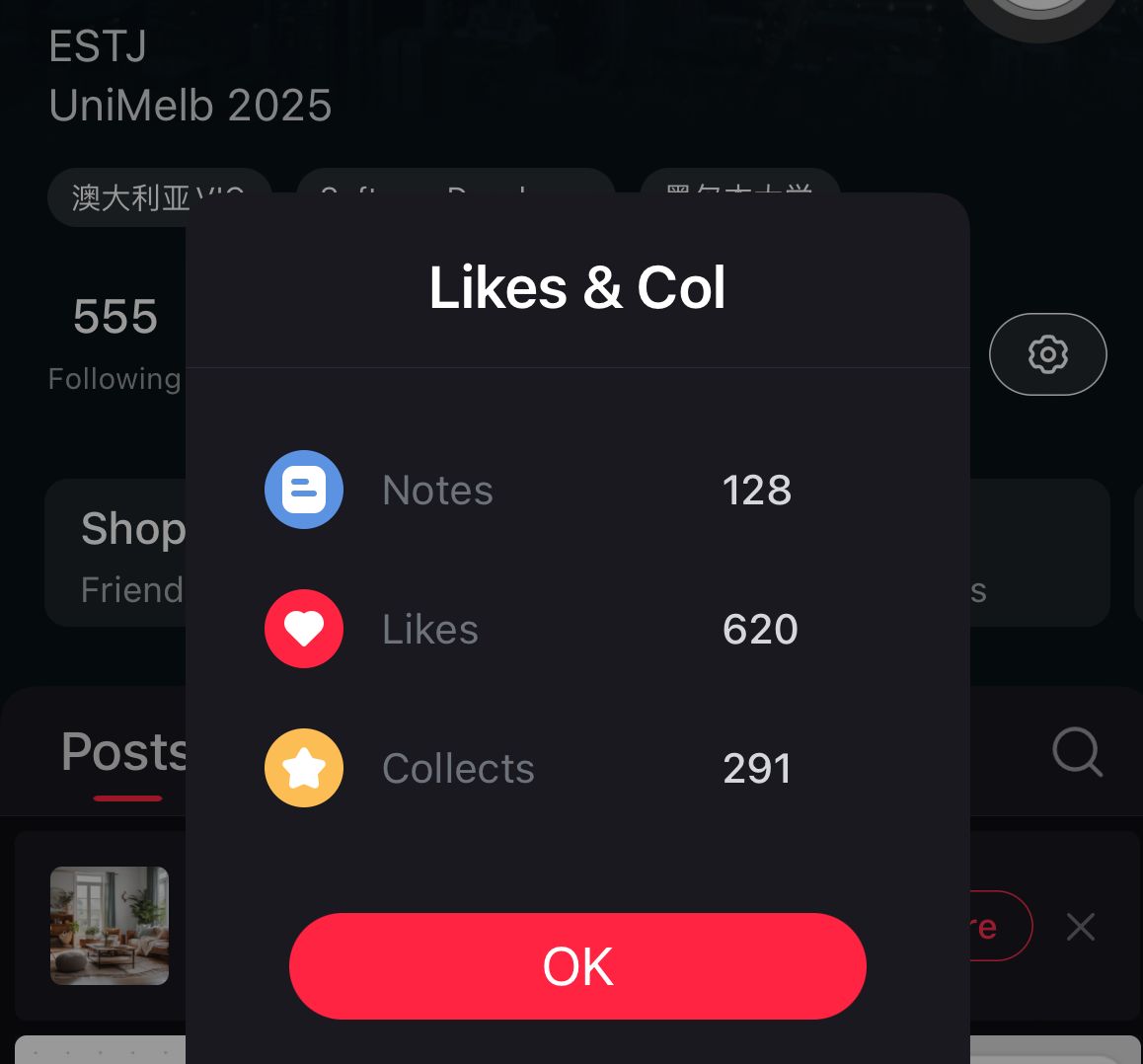View the 555 Following list
The width and height of the screenshot is (1143, 1064).
point(114,342)
